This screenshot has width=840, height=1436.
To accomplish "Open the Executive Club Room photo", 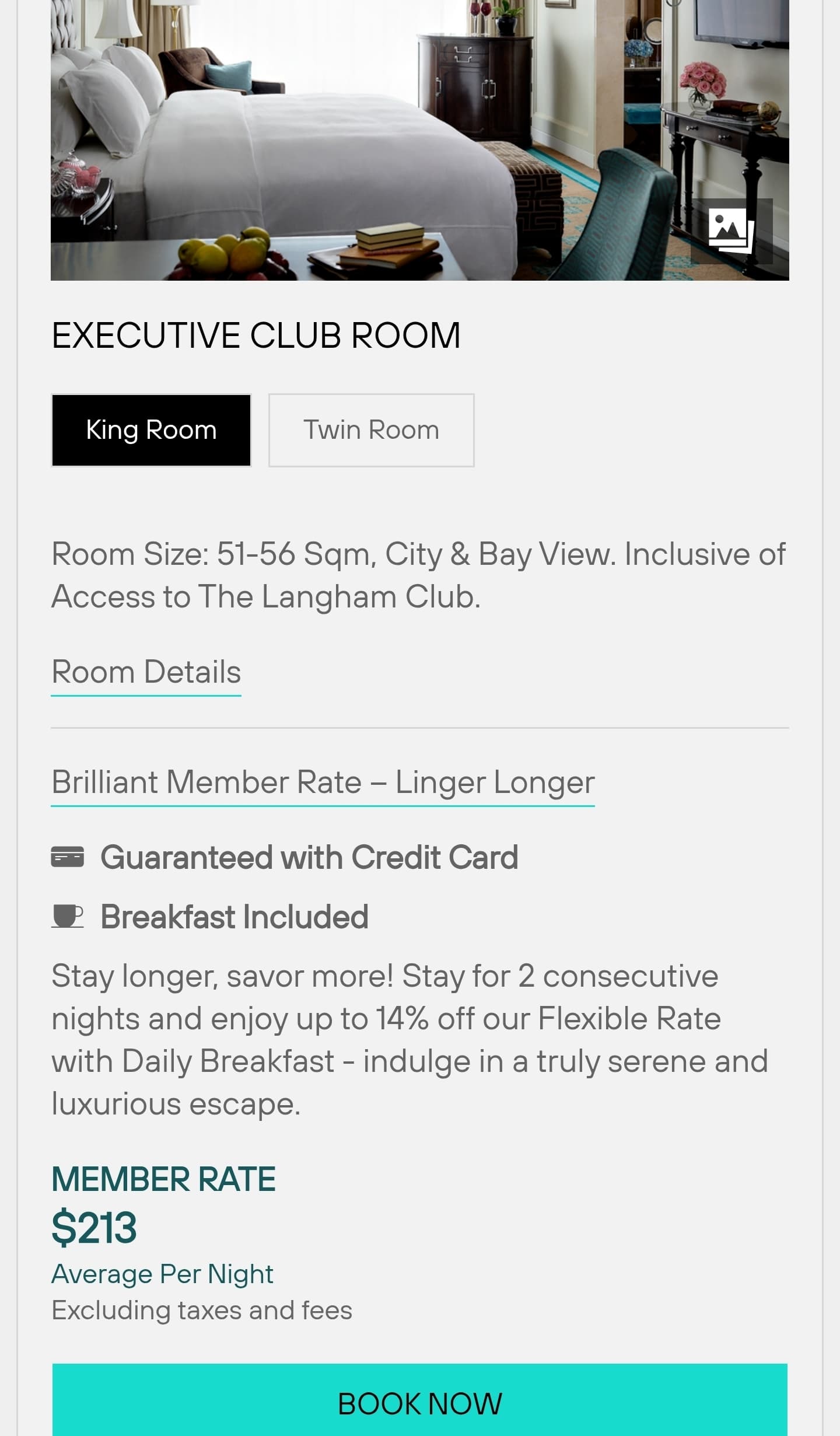I will (420, 140).
